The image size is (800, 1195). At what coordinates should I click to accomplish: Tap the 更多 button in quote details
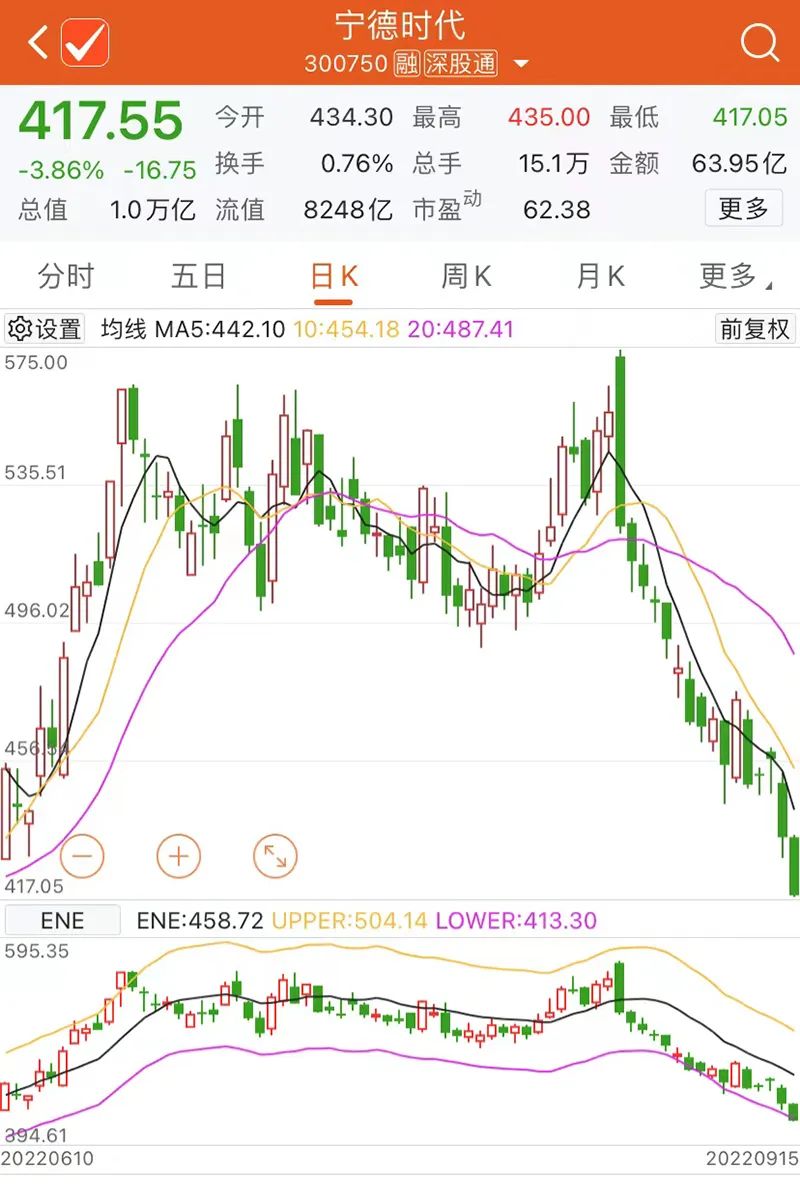[x=744, y=208]
